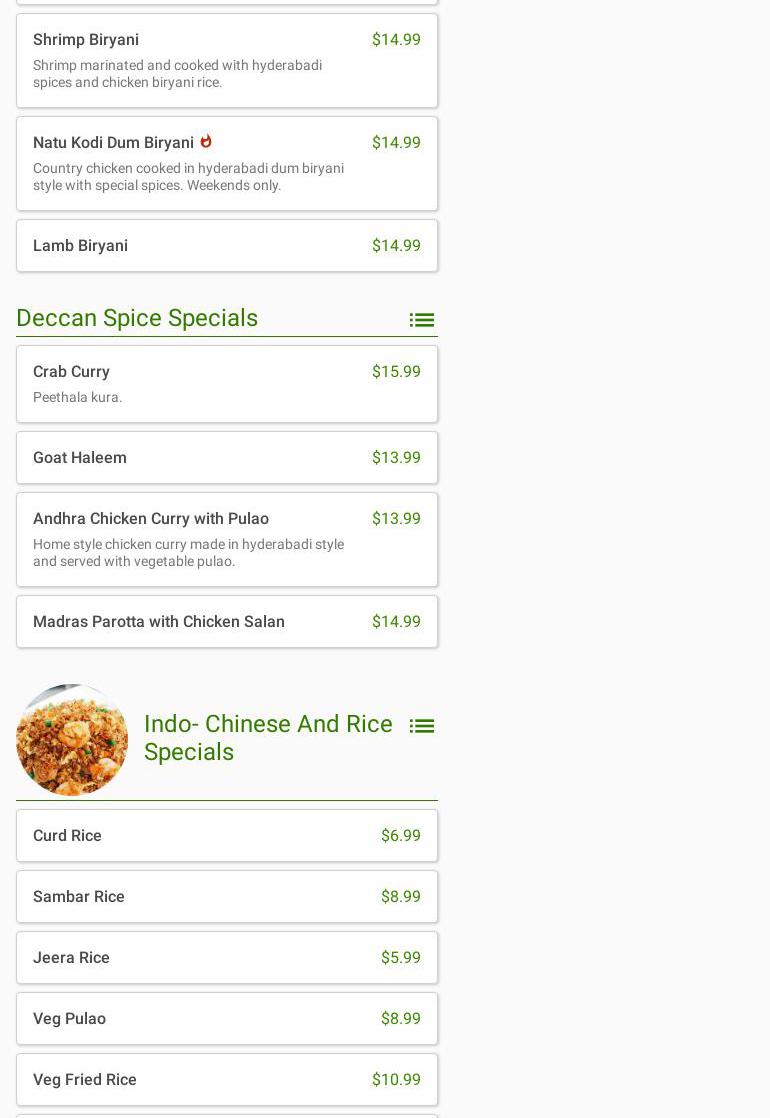This screenshot has width=770, height=1118.
Task: Open Veg Pulao details
Action: click(x=226, y=1019)
